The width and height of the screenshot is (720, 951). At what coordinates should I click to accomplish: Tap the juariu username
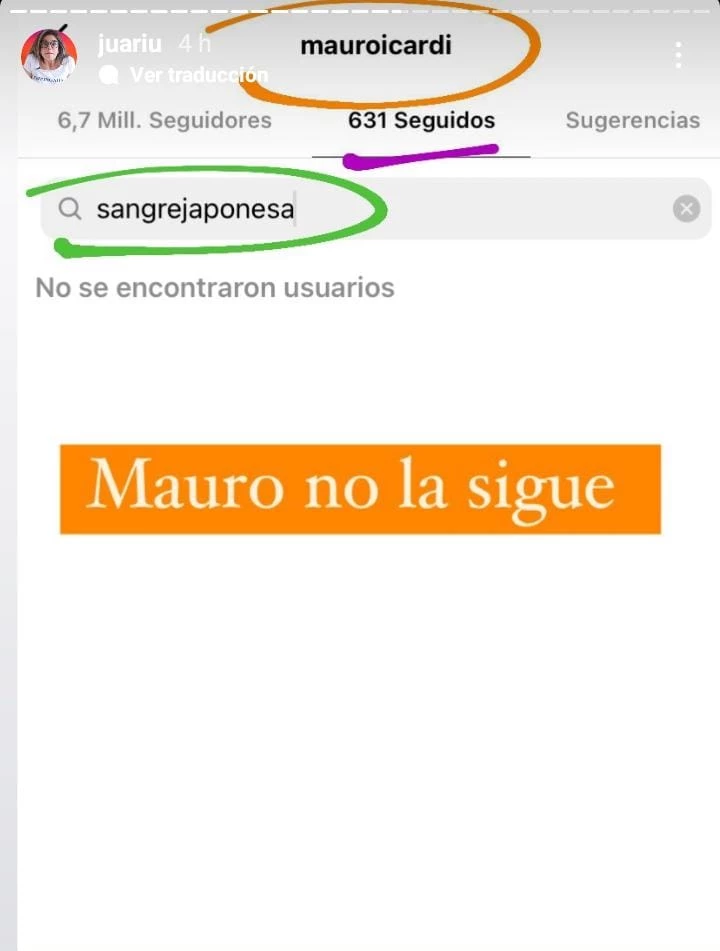130,45
